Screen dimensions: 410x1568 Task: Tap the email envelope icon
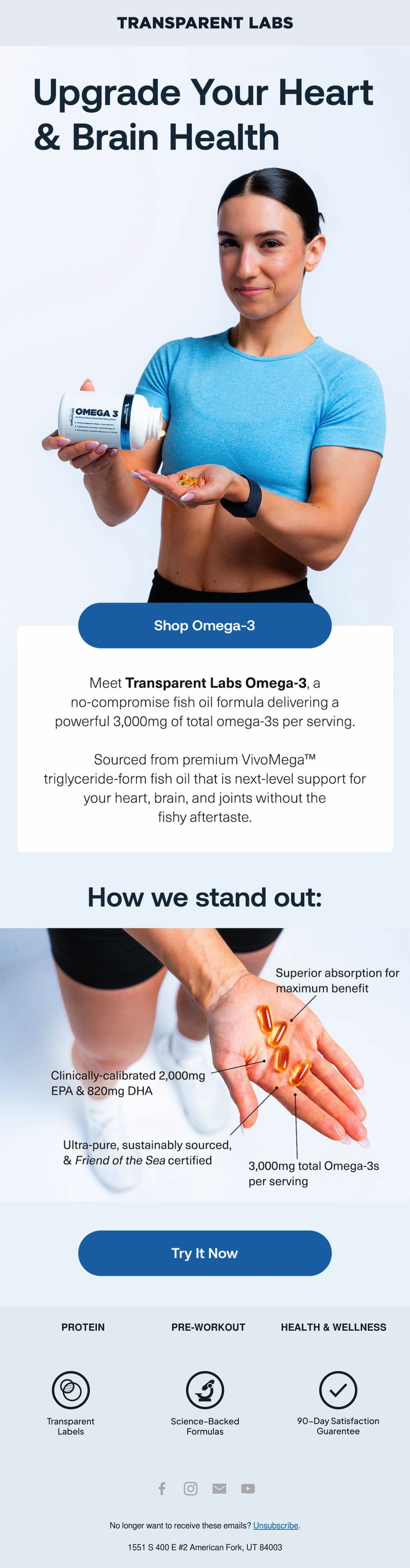[219, 1488]
